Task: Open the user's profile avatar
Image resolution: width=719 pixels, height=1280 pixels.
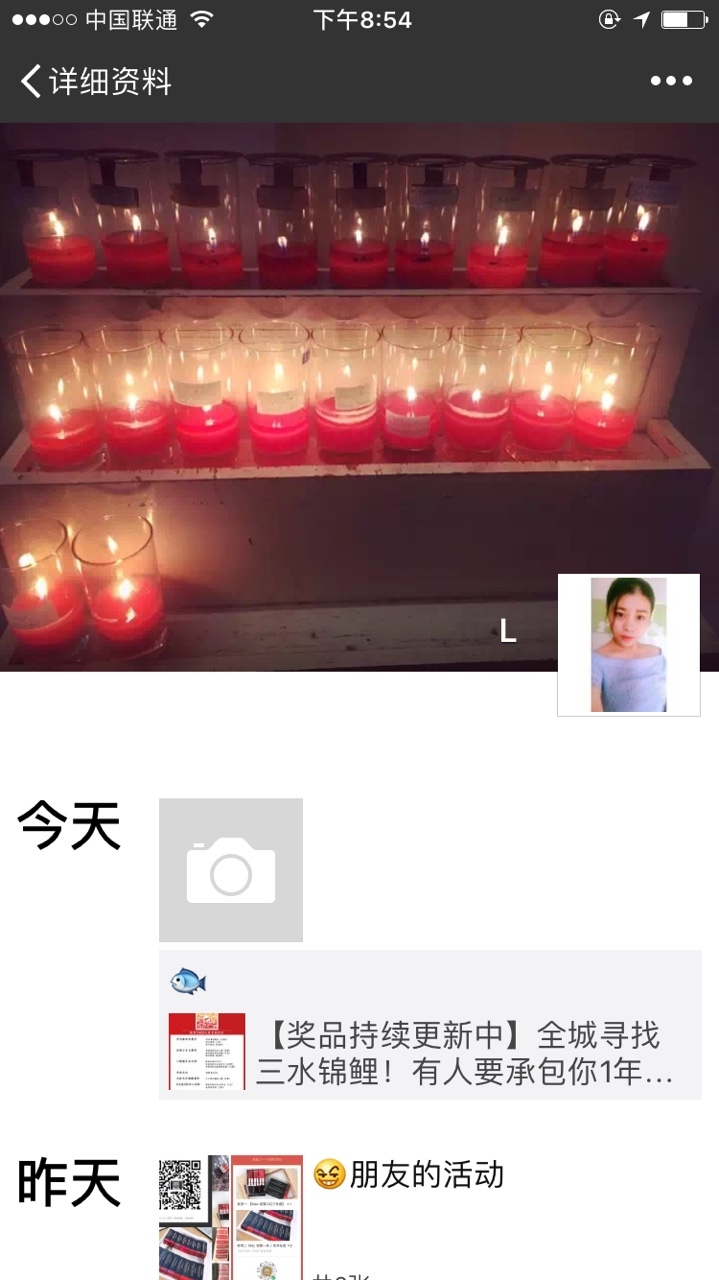Action: point(628,645)
